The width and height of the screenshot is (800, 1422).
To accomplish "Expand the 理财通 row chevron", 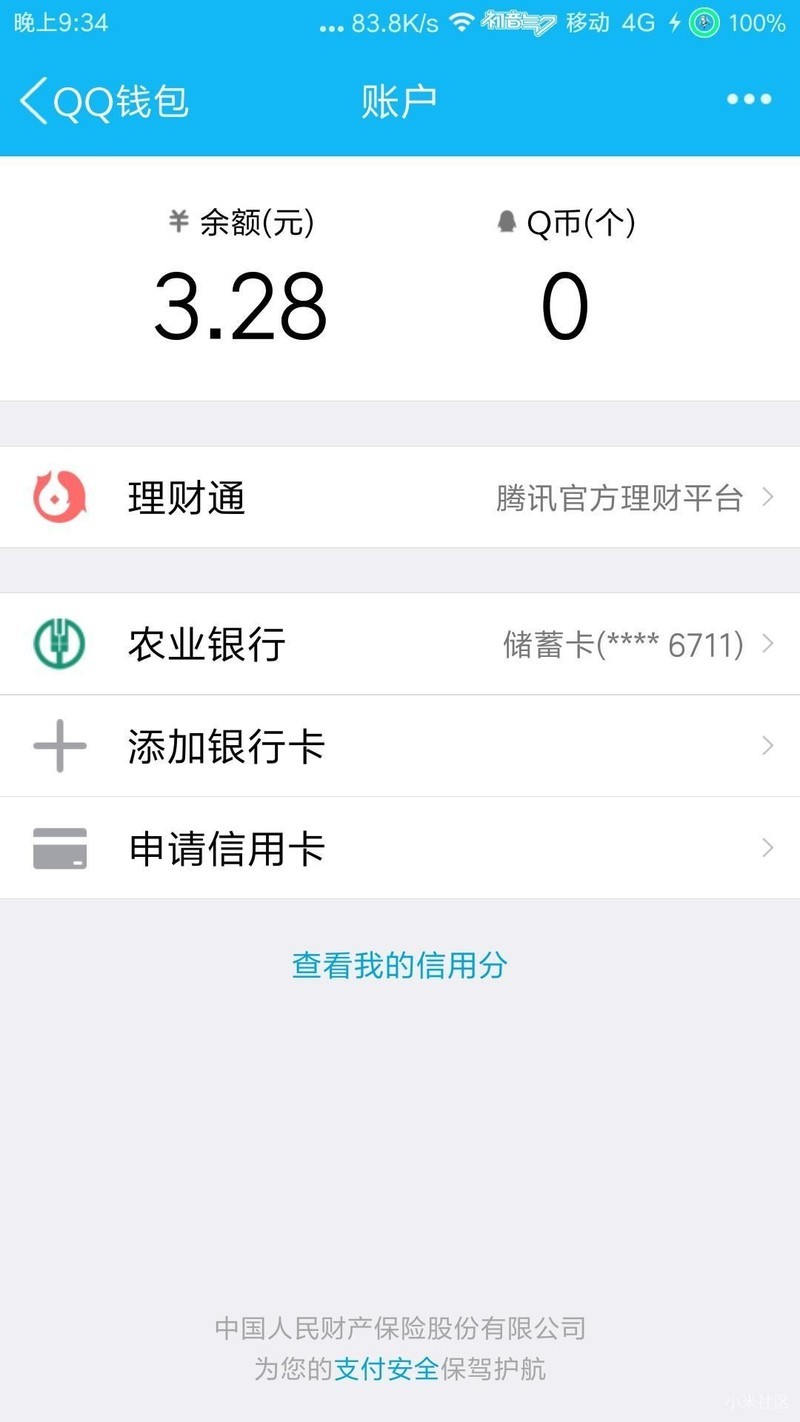I will [768, 497].
